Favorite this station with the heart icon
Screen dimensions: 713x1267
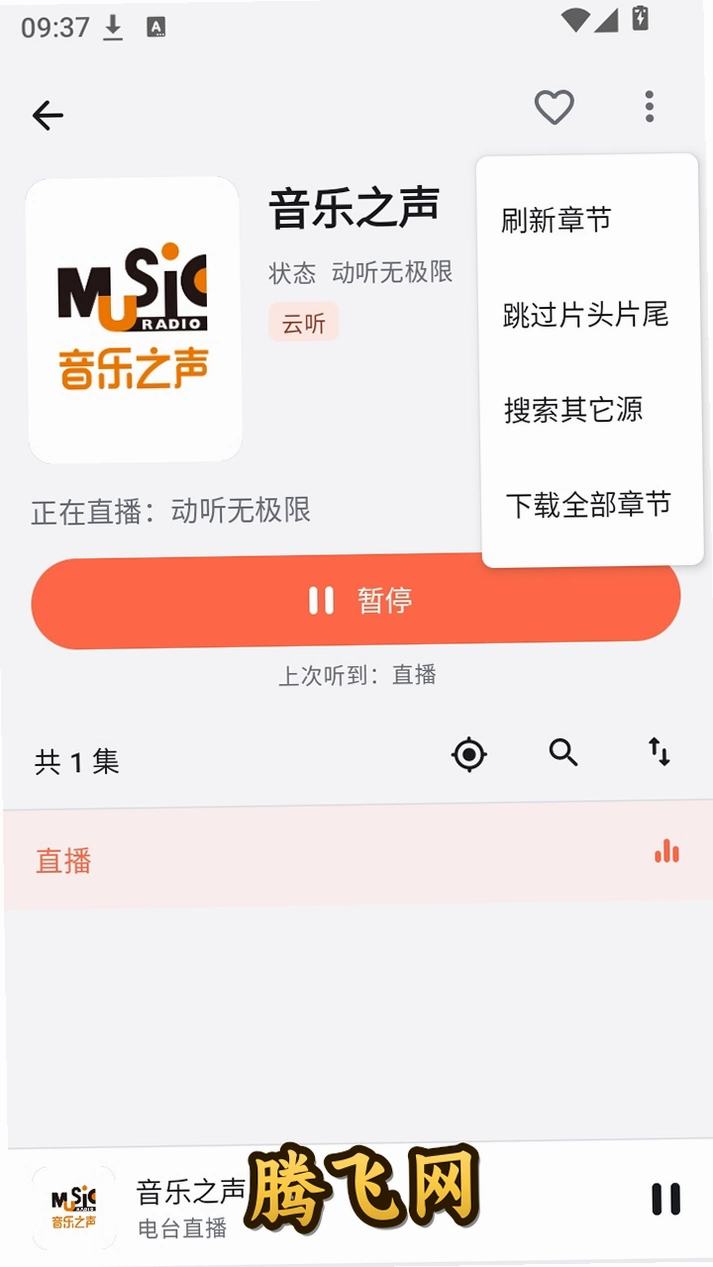554,107
